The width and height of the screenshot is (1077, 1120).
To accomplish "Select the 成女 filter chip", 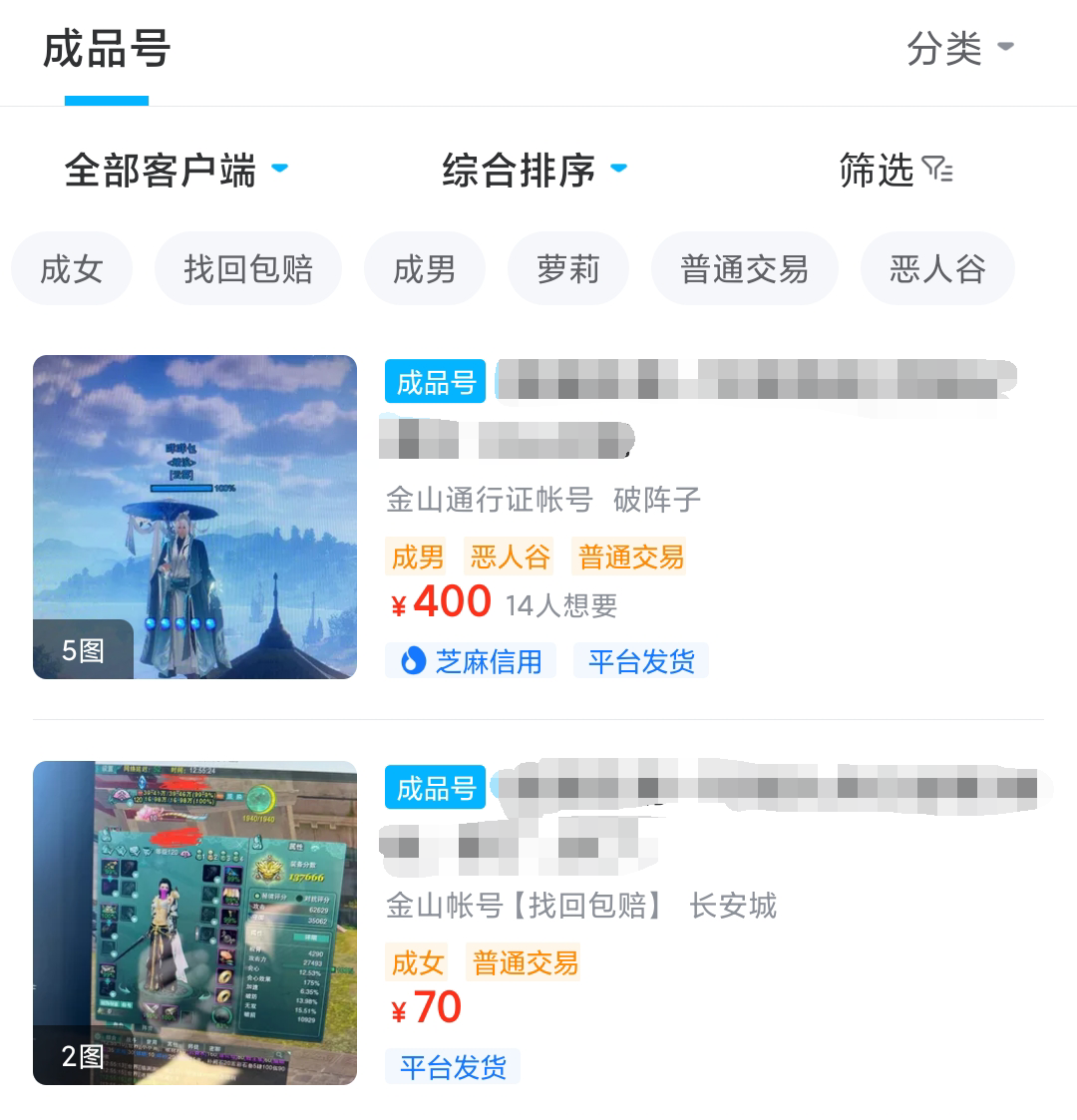I will [72, 269].
